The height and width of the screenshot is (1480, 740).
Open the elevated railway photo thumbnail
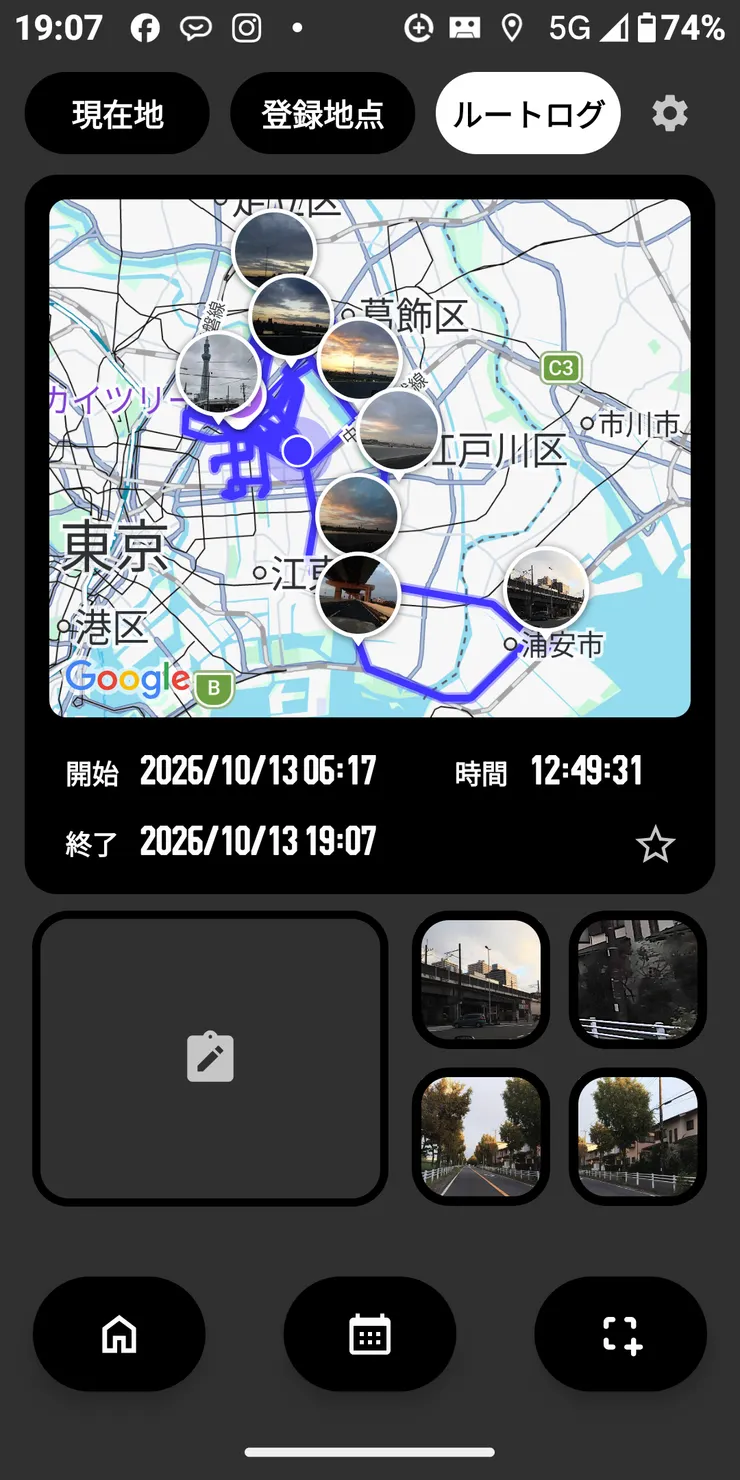[x=481, y=980]
